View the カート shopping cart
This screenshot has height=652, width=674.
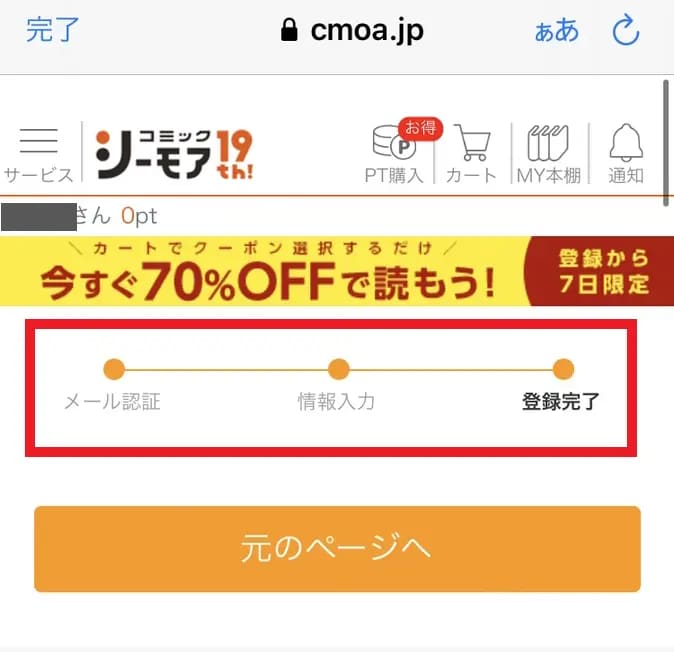coord(471,154)
